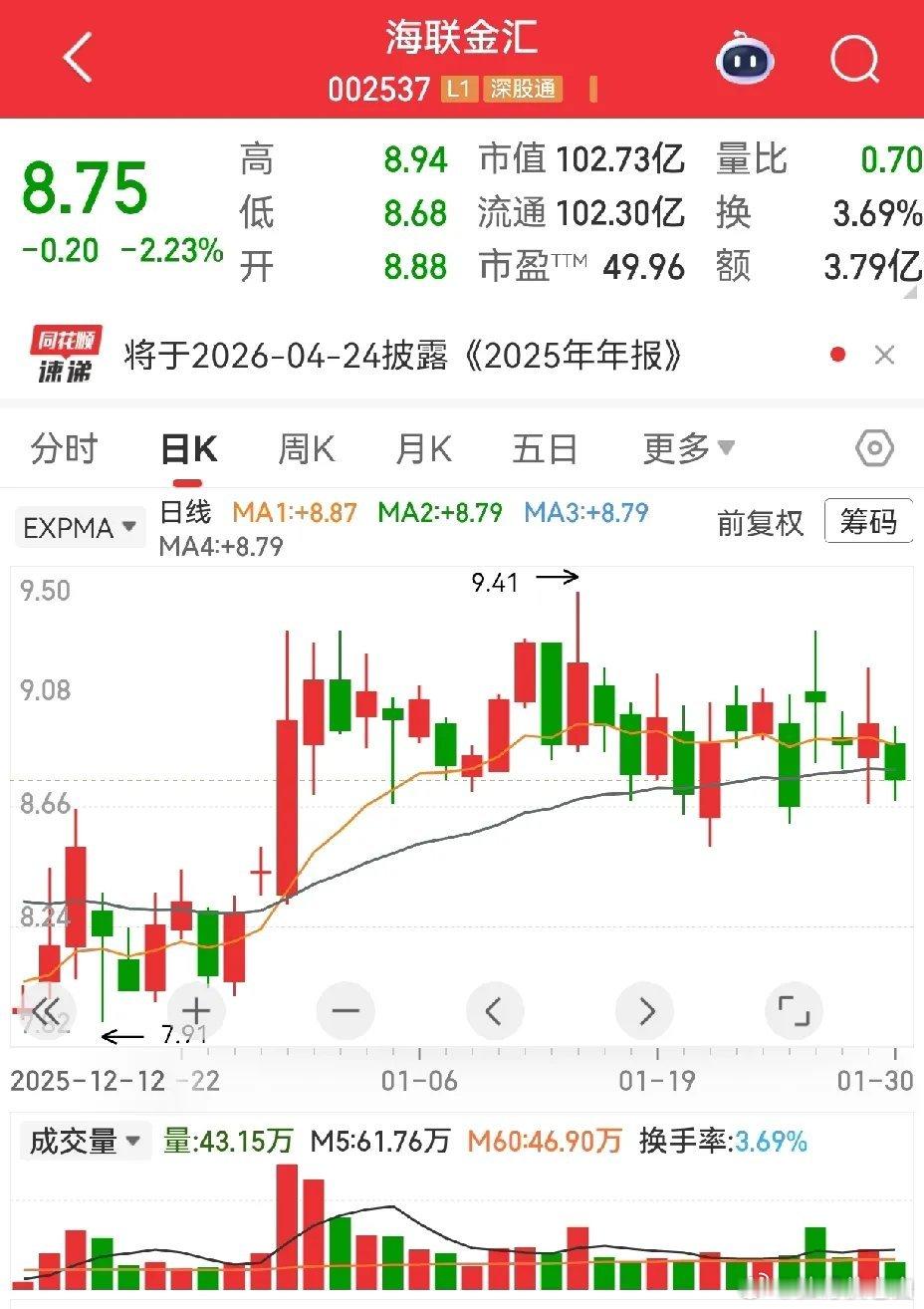Select the 分时 intraday view
Image resolution: width=924 pixels, height=1309 pixels.
click(64, 448)
